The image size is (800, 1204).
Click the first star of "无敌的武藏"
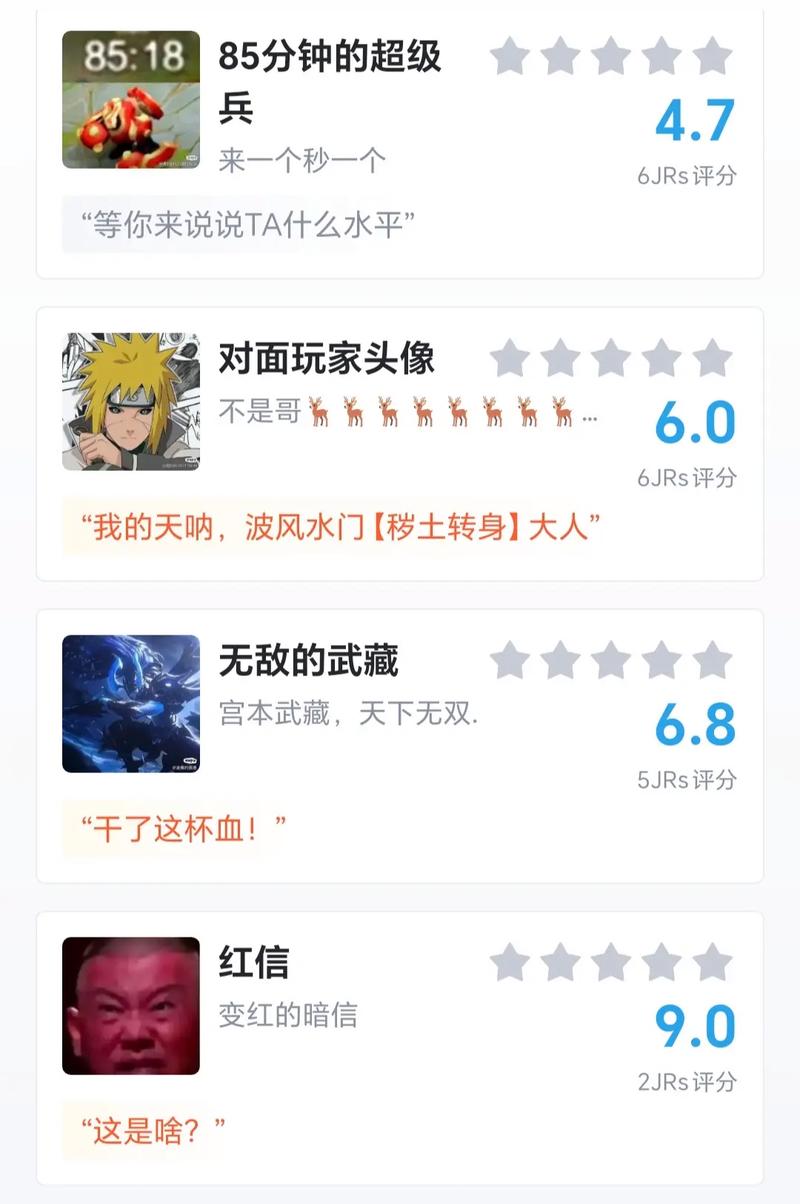[x=508, y=661]
